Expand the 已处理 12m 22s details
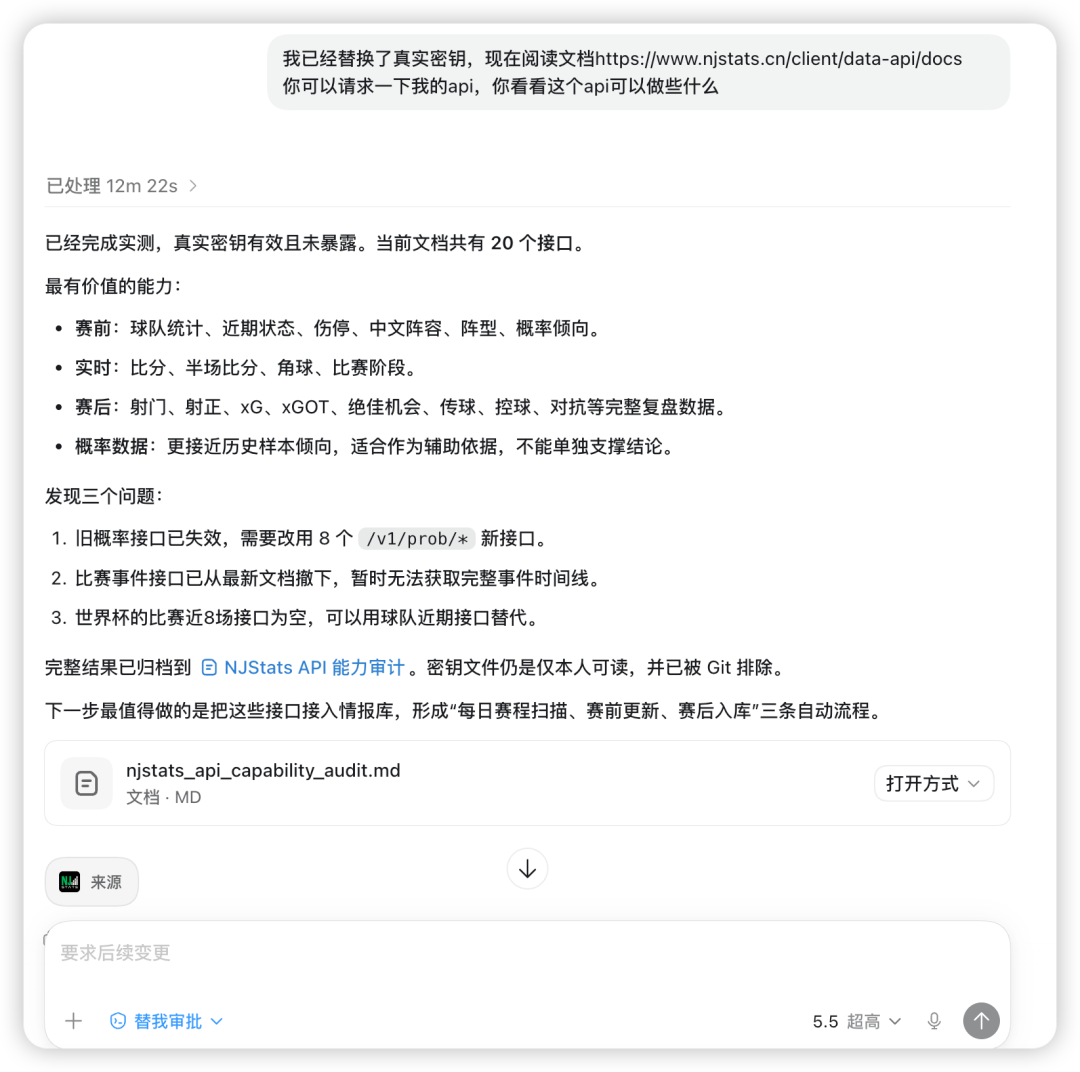This screenshot has width=1080, height=1072. click(x=122, y=186)
